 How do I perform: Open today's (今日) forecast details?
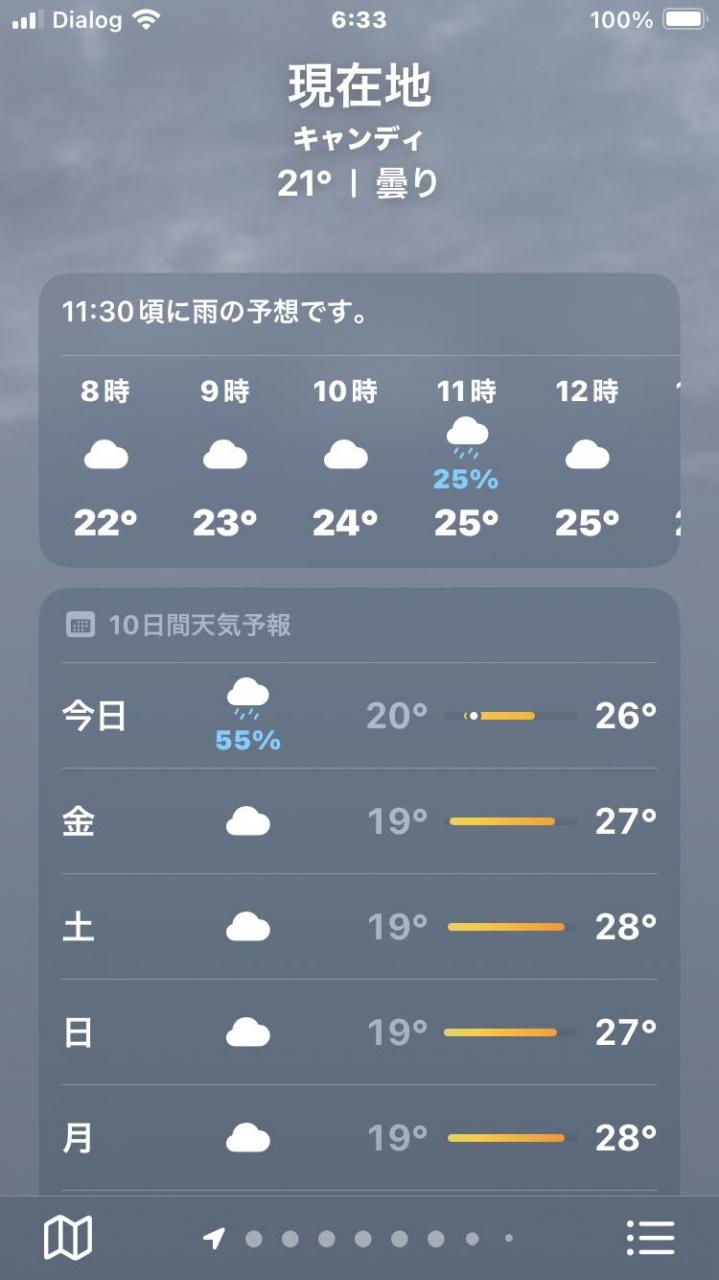359,716
